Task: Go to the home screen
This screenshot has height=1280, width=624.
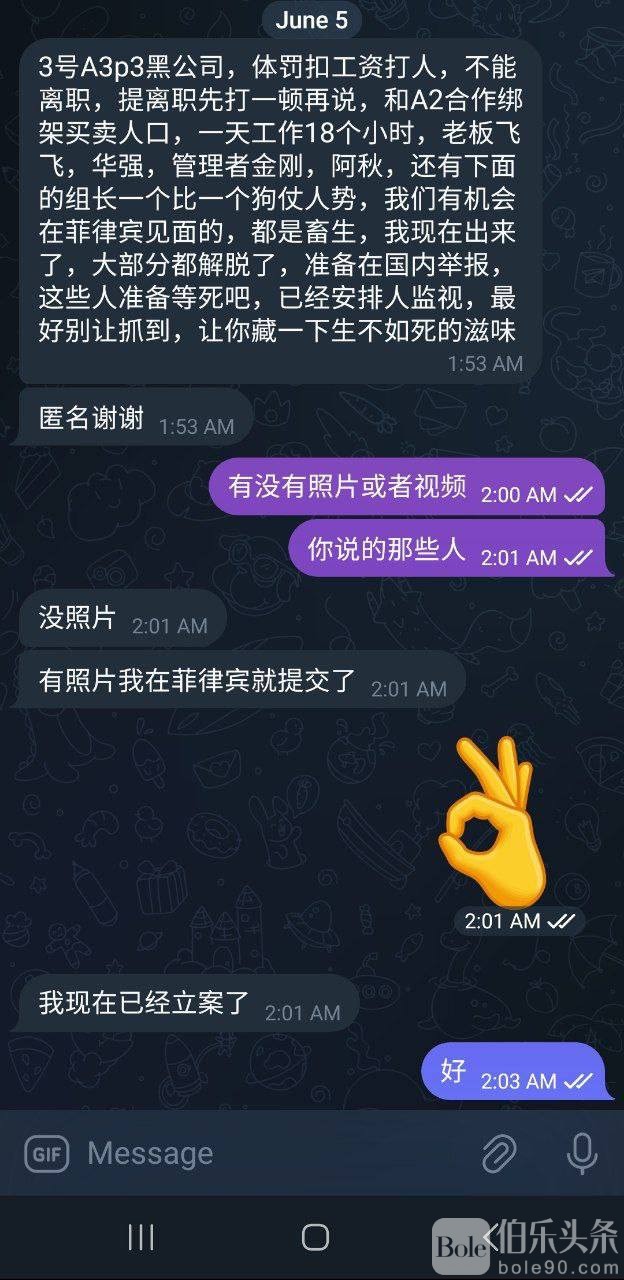Action: 315,1238
